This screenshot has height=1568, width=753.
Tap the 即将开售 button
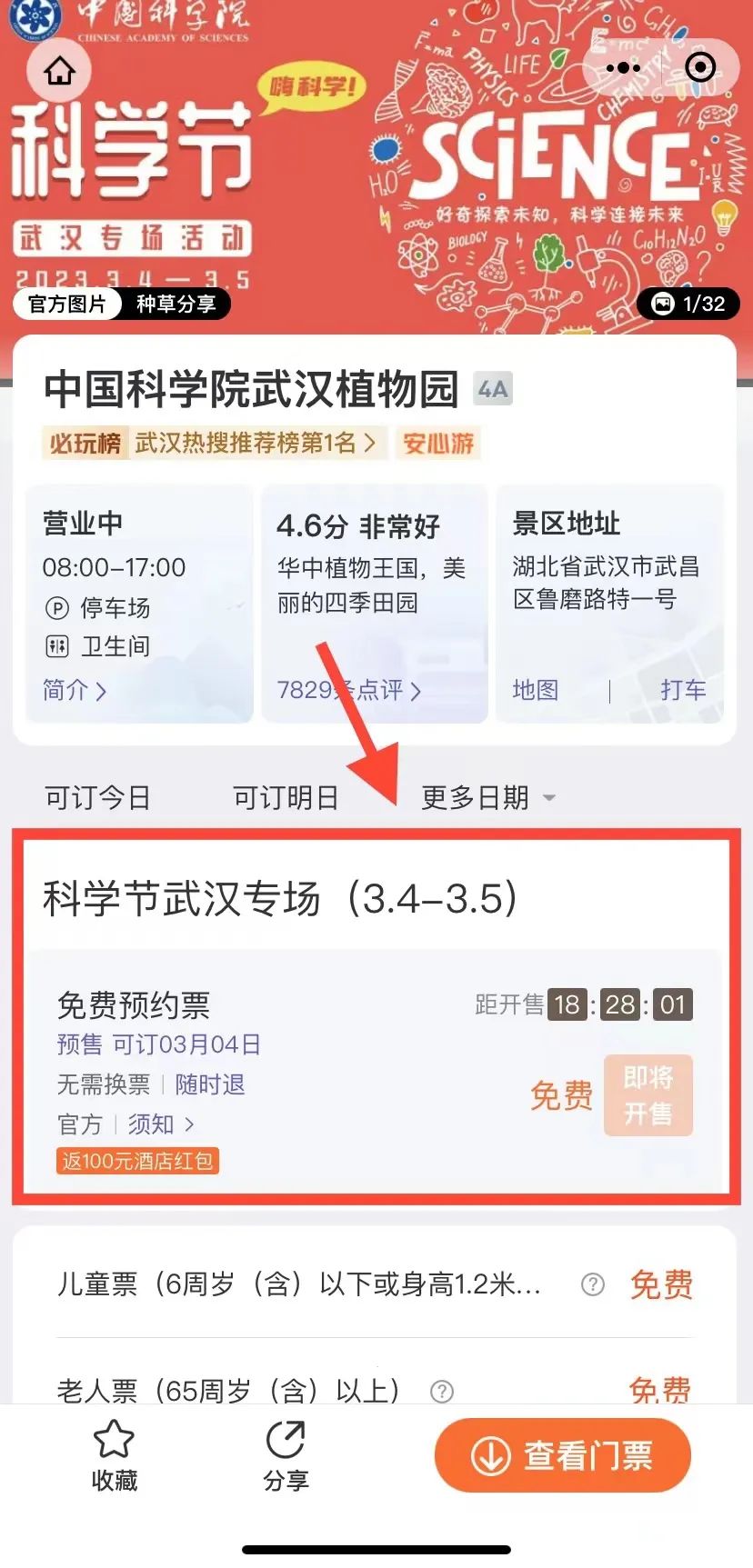[648, 1095]
